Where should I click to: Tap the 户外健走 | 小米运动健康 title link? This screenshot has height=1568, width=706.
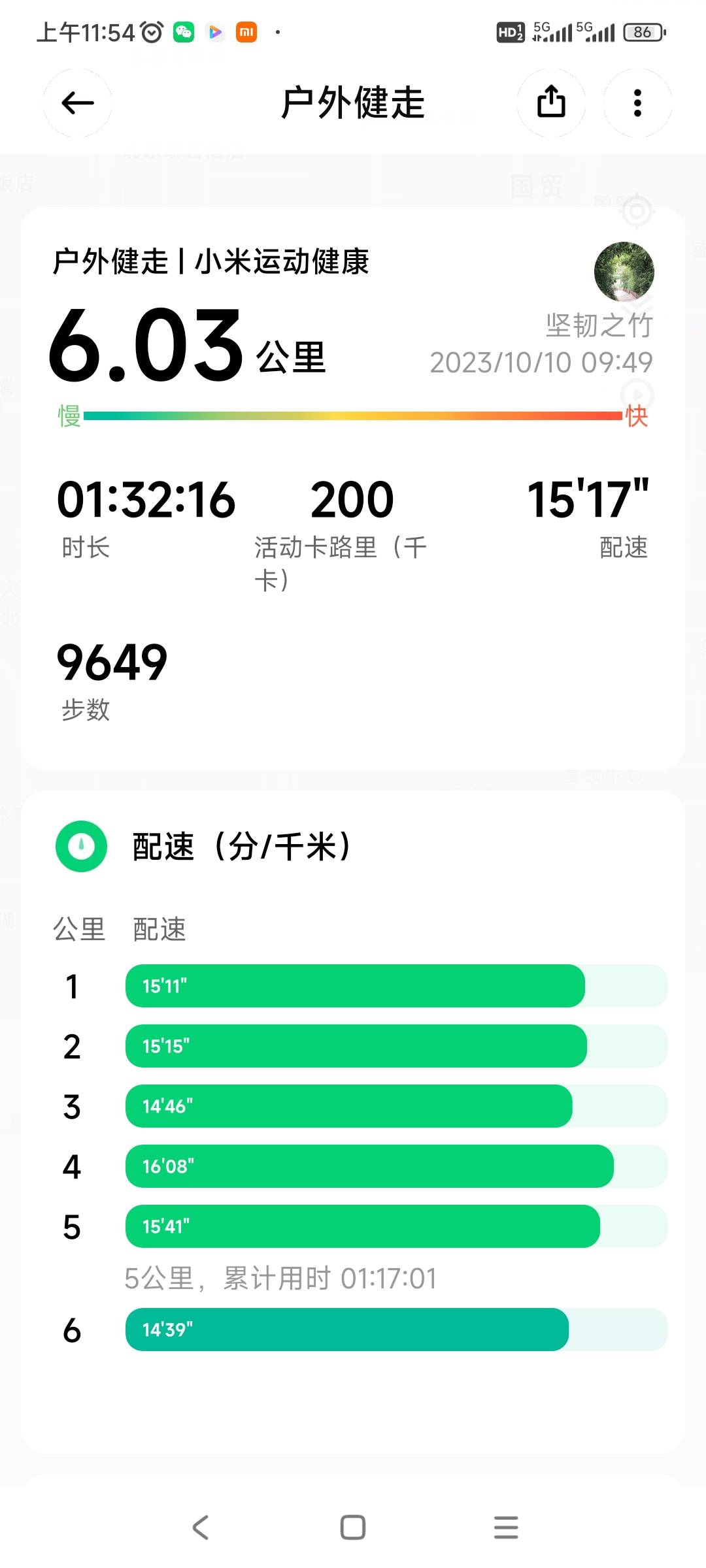click(x=210, y=264)
